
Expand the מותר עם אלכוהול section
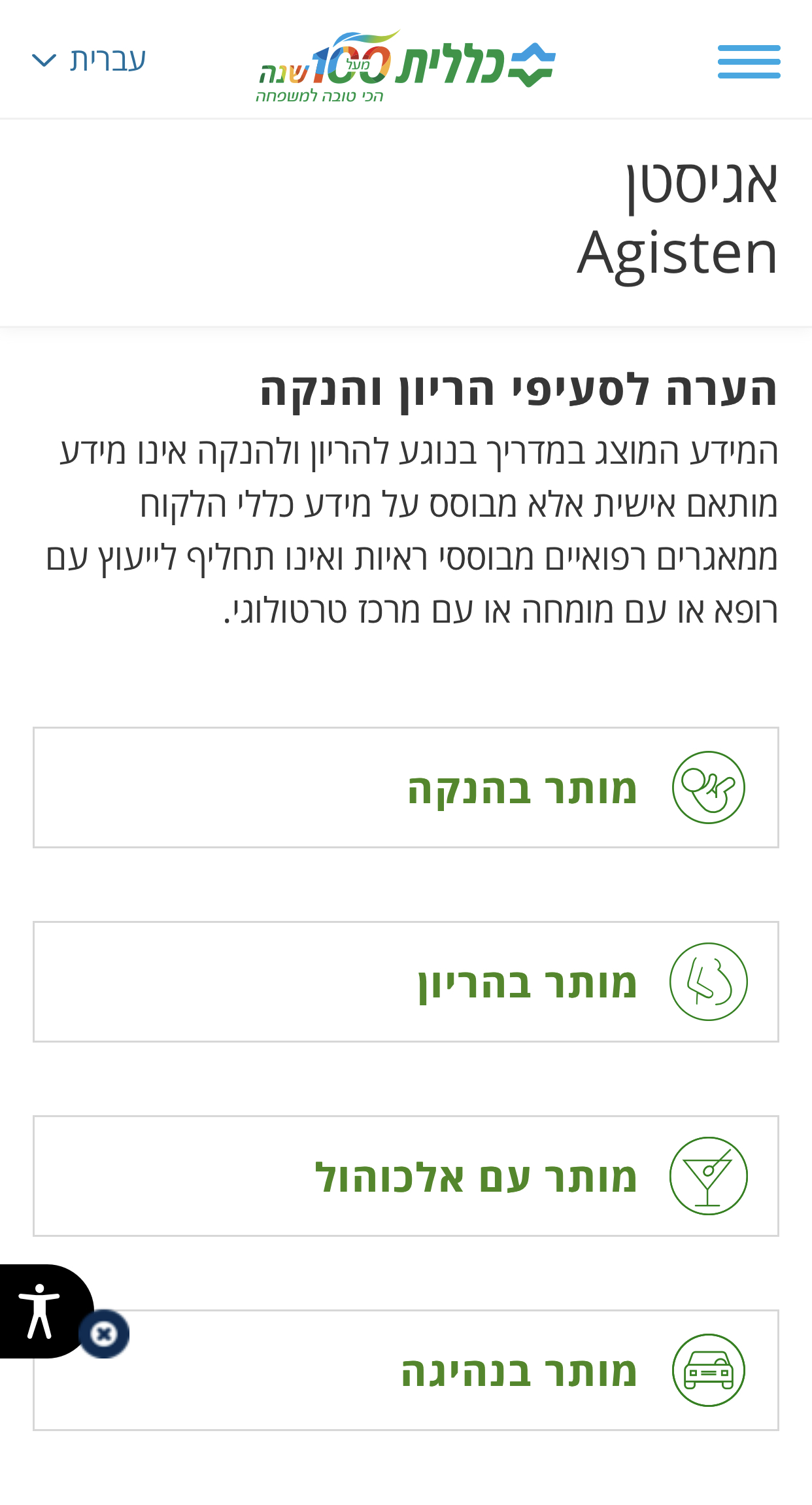[405, 1176]
